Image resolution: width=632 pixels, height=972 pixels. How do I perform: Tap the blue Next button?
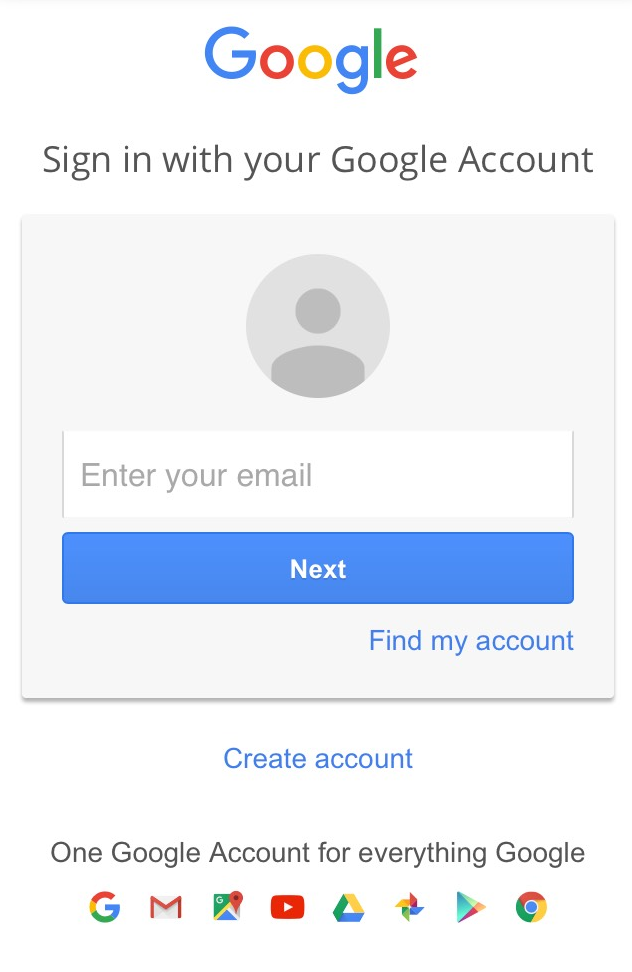coord(317,568)
